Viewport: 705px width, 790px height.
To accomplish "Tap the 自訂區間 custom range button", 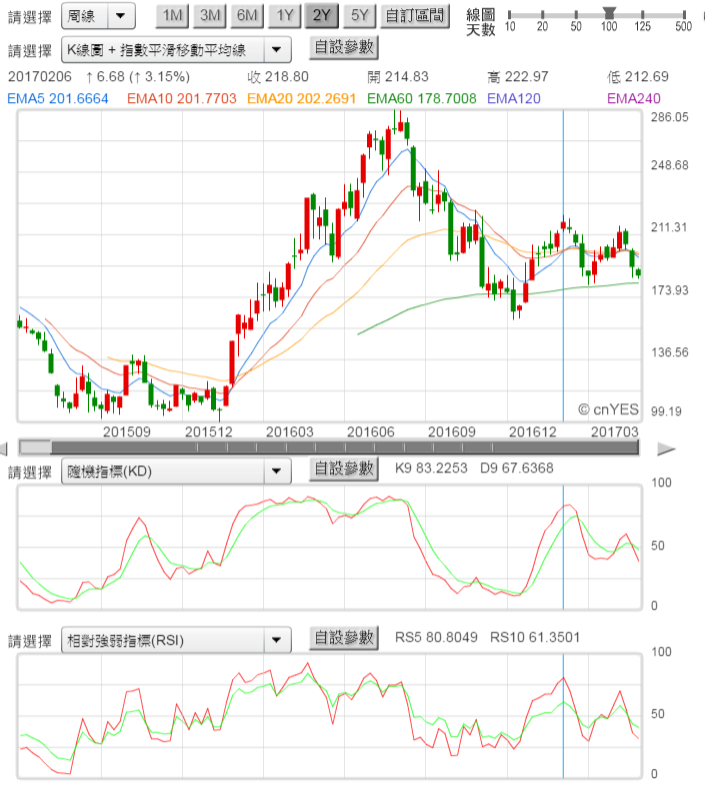I will (x=416, y=16).
